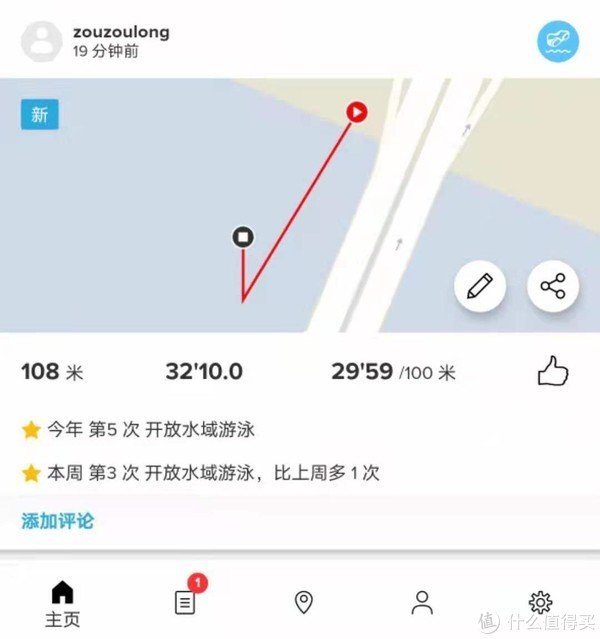Share this swim activity
Image resolution: width=600 pixels, height=639 pixels.
[x=552, y=287]
